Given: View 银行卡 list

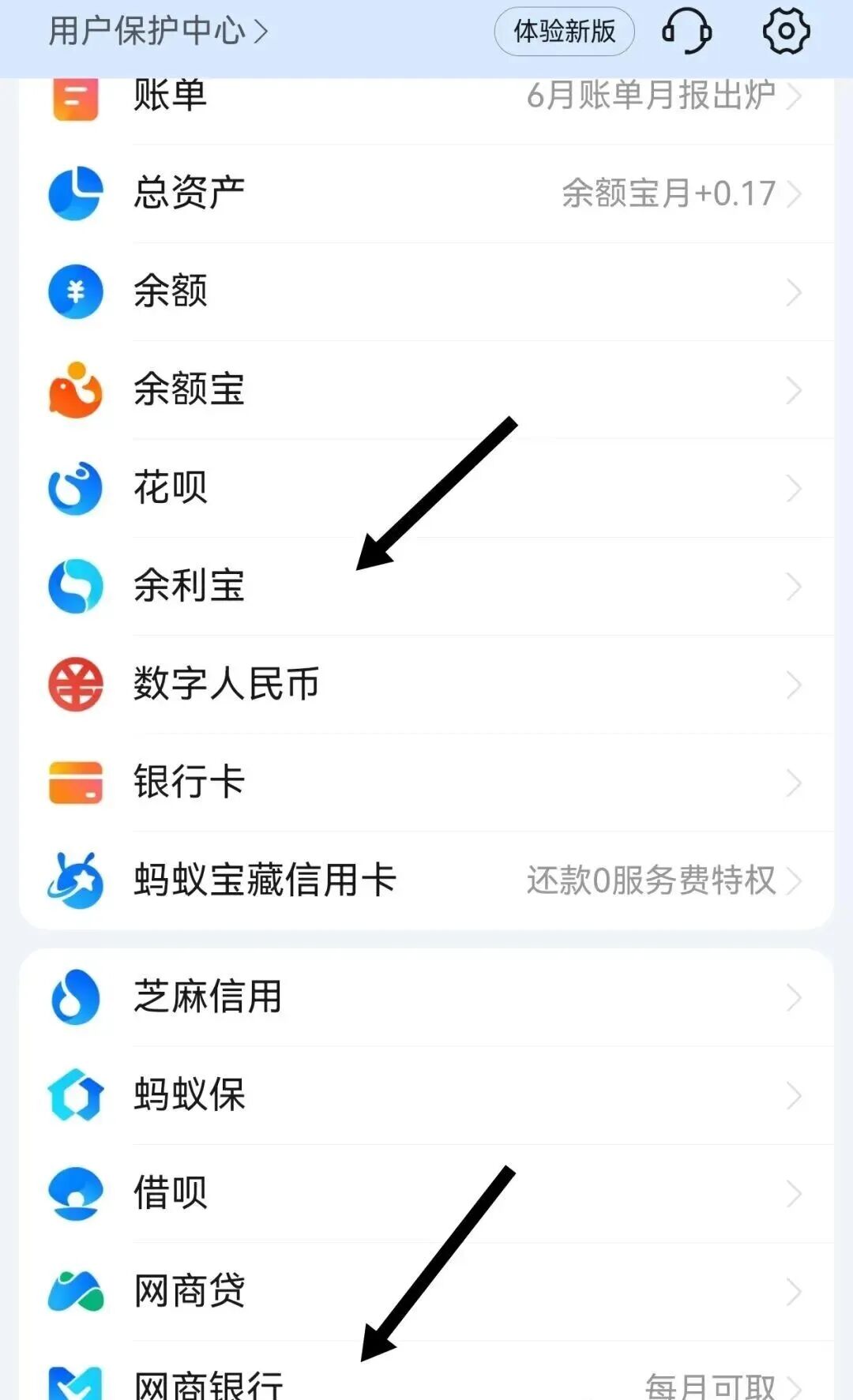Looking at the screenshot, I should point(426,782).
